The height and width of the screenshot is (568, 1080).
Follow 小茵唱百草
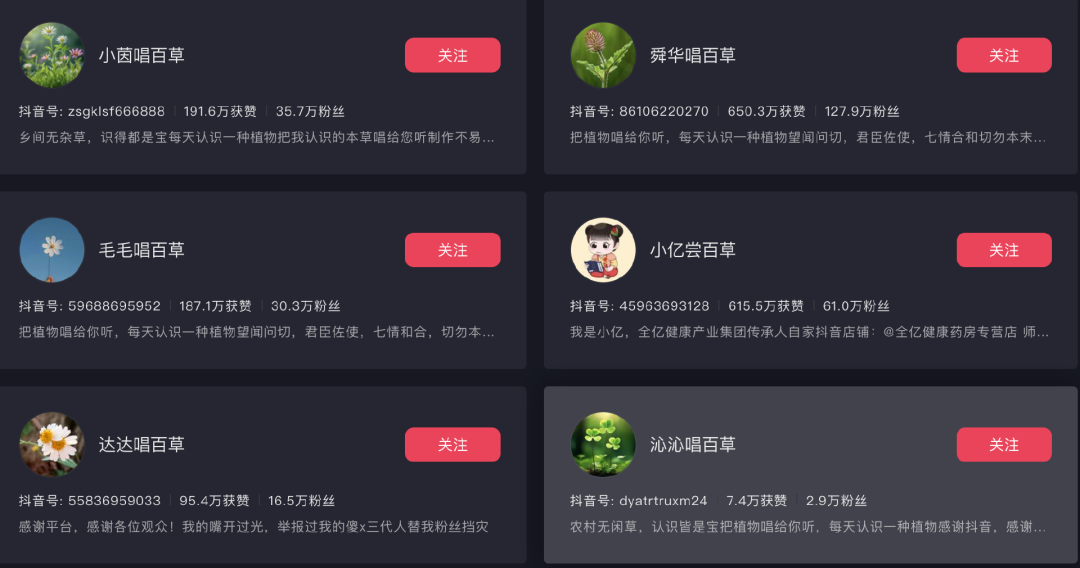pyautogui.click(x=452, y=55)
